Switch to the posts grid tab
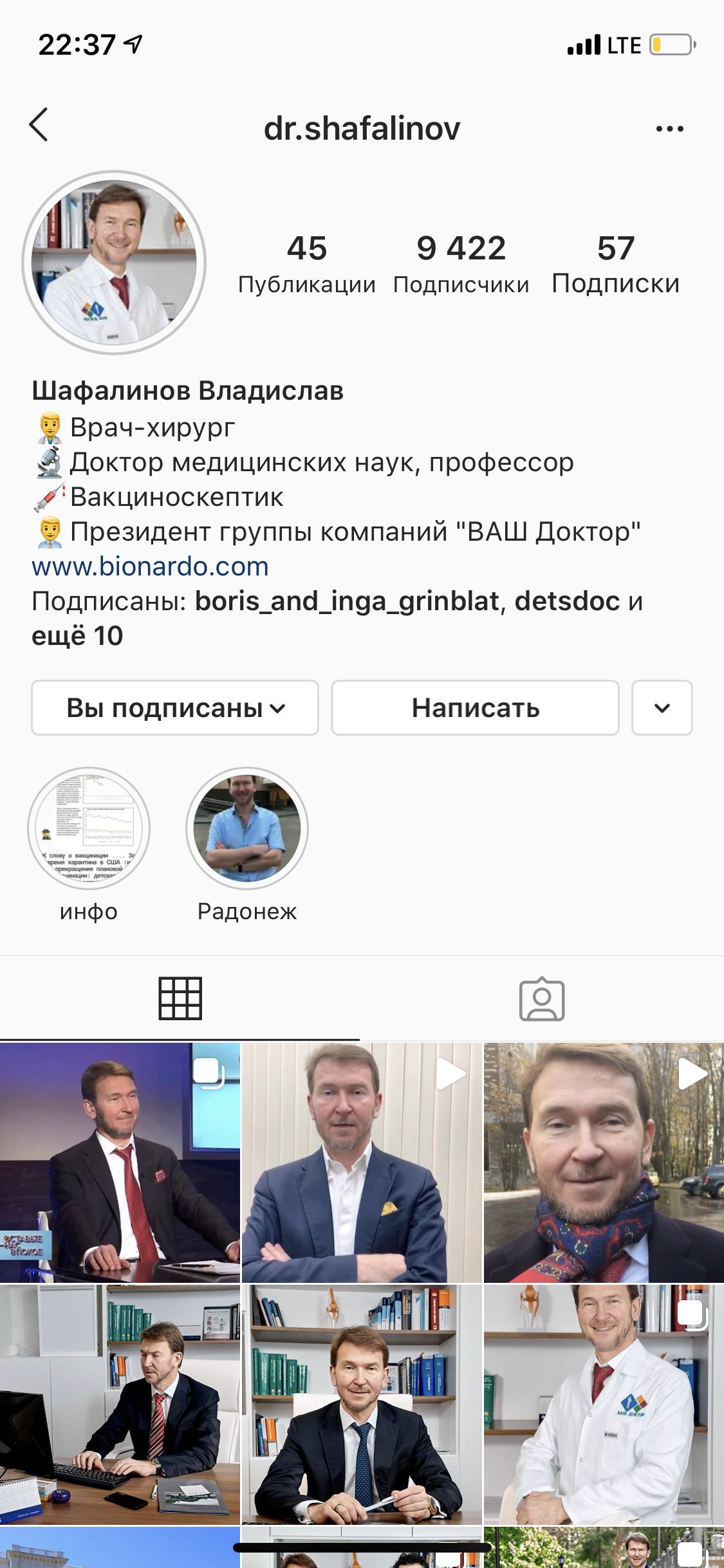This screenshot has height=1568, width=724. 180,998
